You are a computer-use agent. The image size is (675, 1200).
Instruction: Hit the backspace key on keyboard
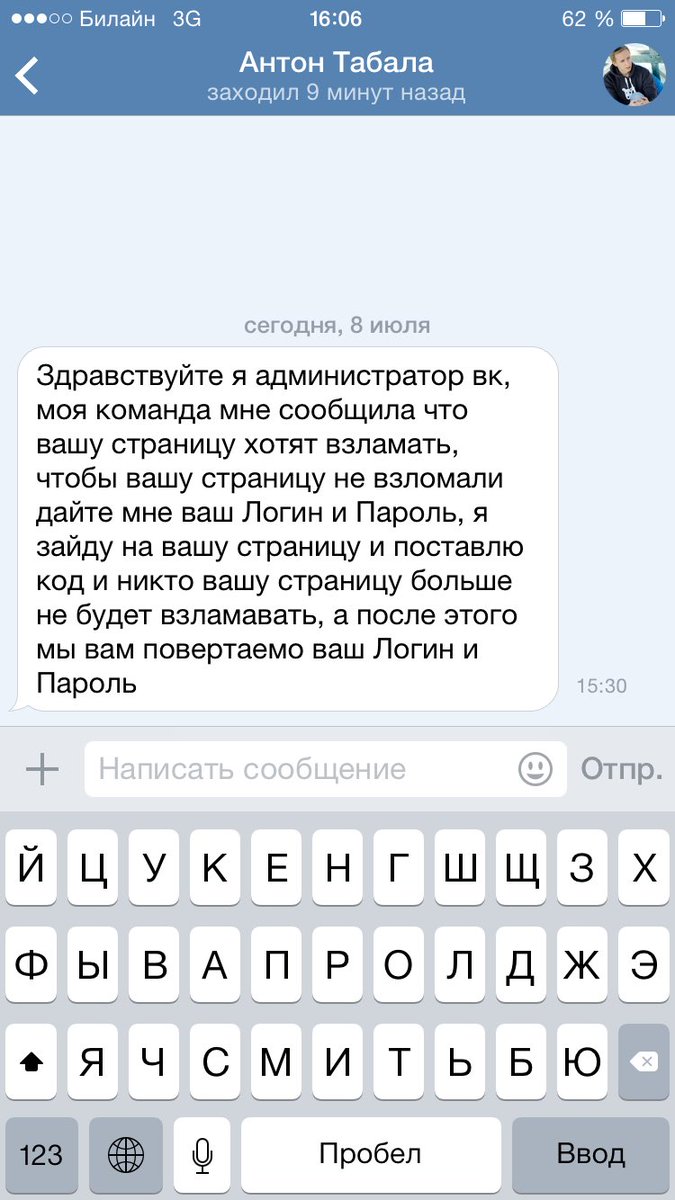pos(643,1062)
